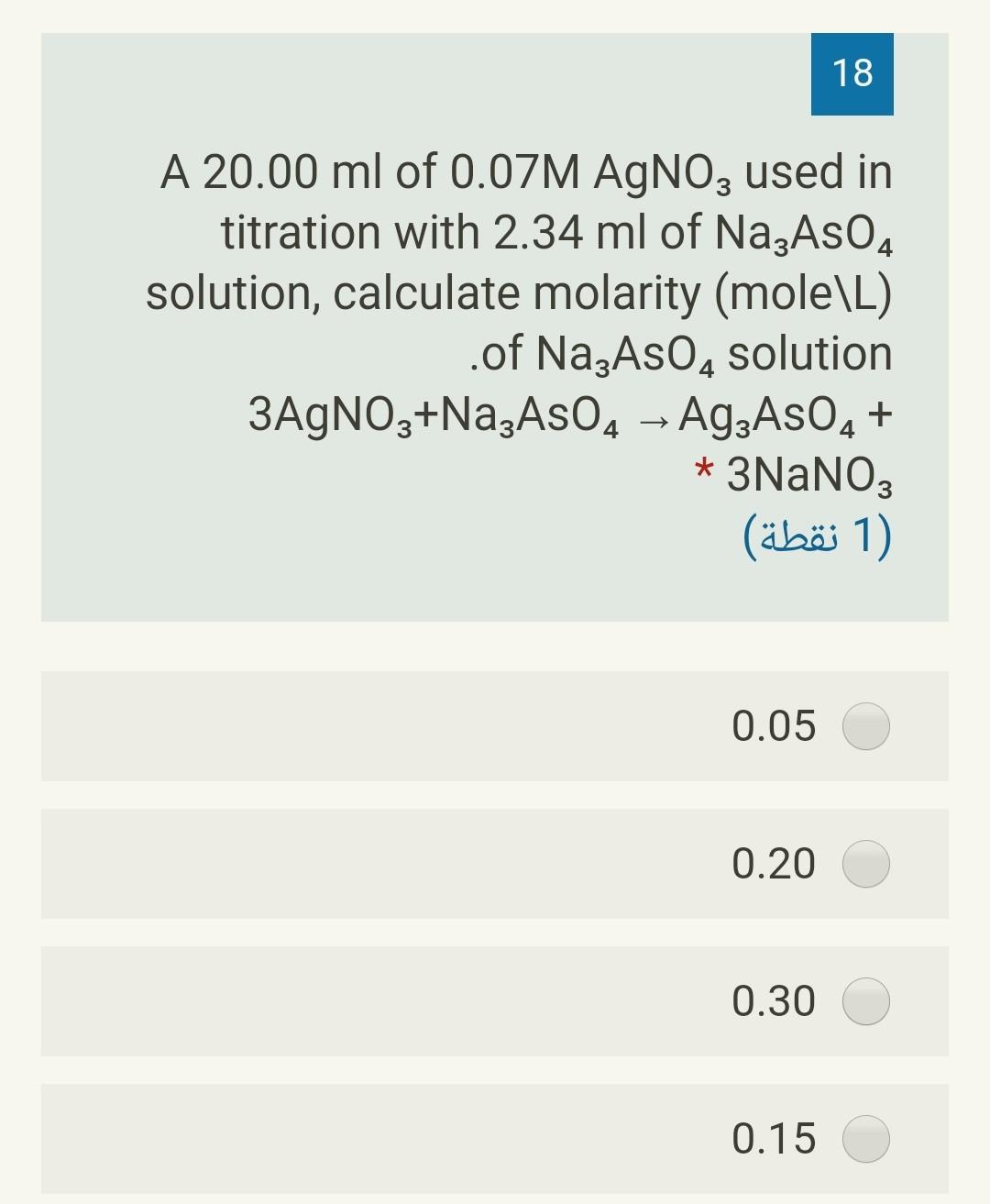990x1204 pixels.
Task: Select the radio button for 0.15
Action: [x=865, y=1140]
